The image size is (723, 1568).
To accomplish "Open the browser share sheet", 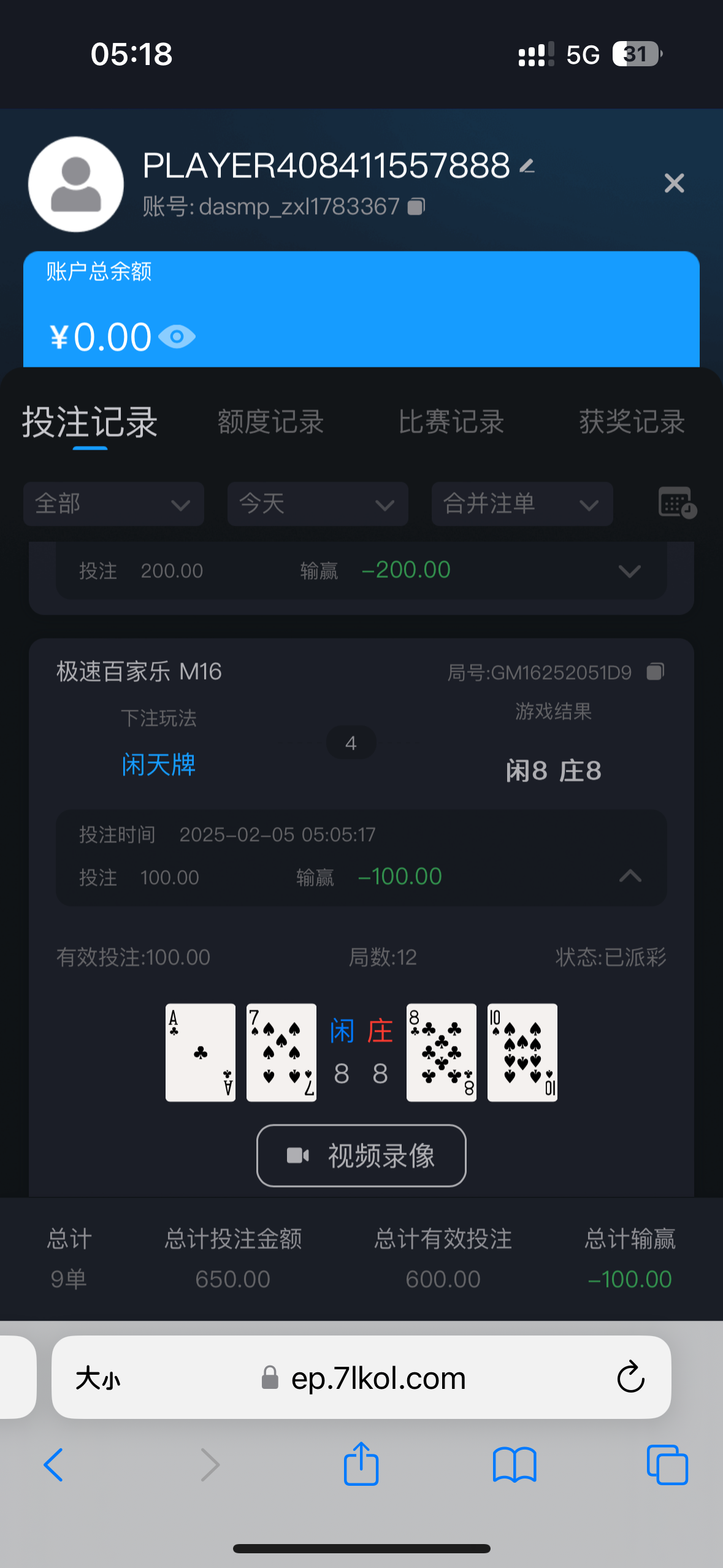I will coord(361,1463).
